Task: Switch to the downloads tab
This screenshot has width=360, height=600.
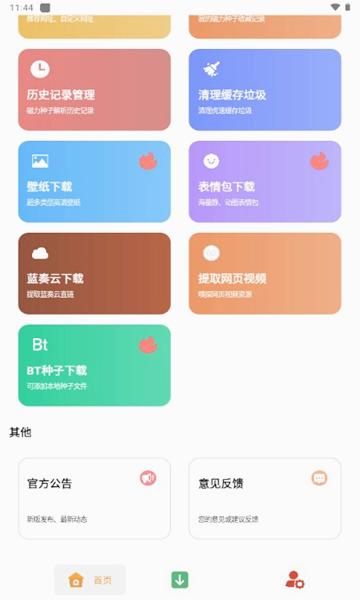Action: [180, 580]
